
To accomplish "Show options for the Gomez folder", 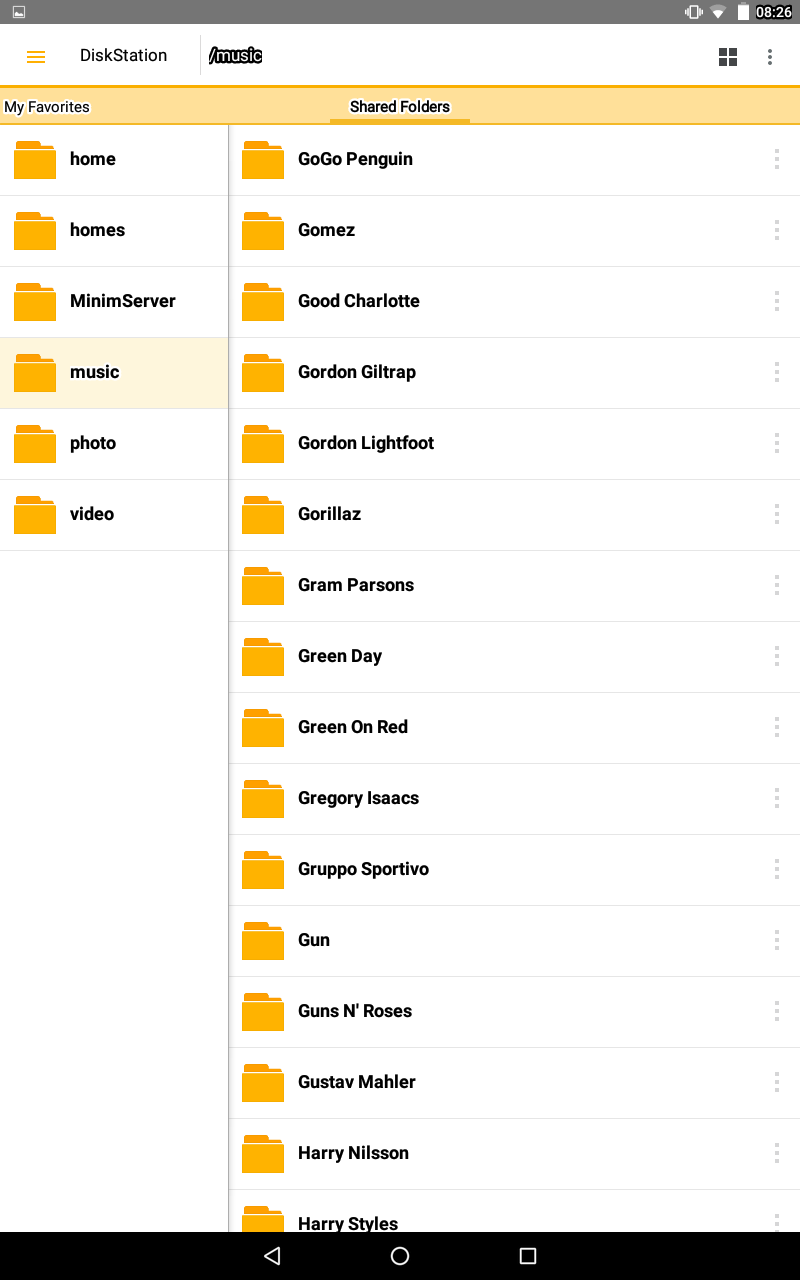I will (x=776, y=231).
